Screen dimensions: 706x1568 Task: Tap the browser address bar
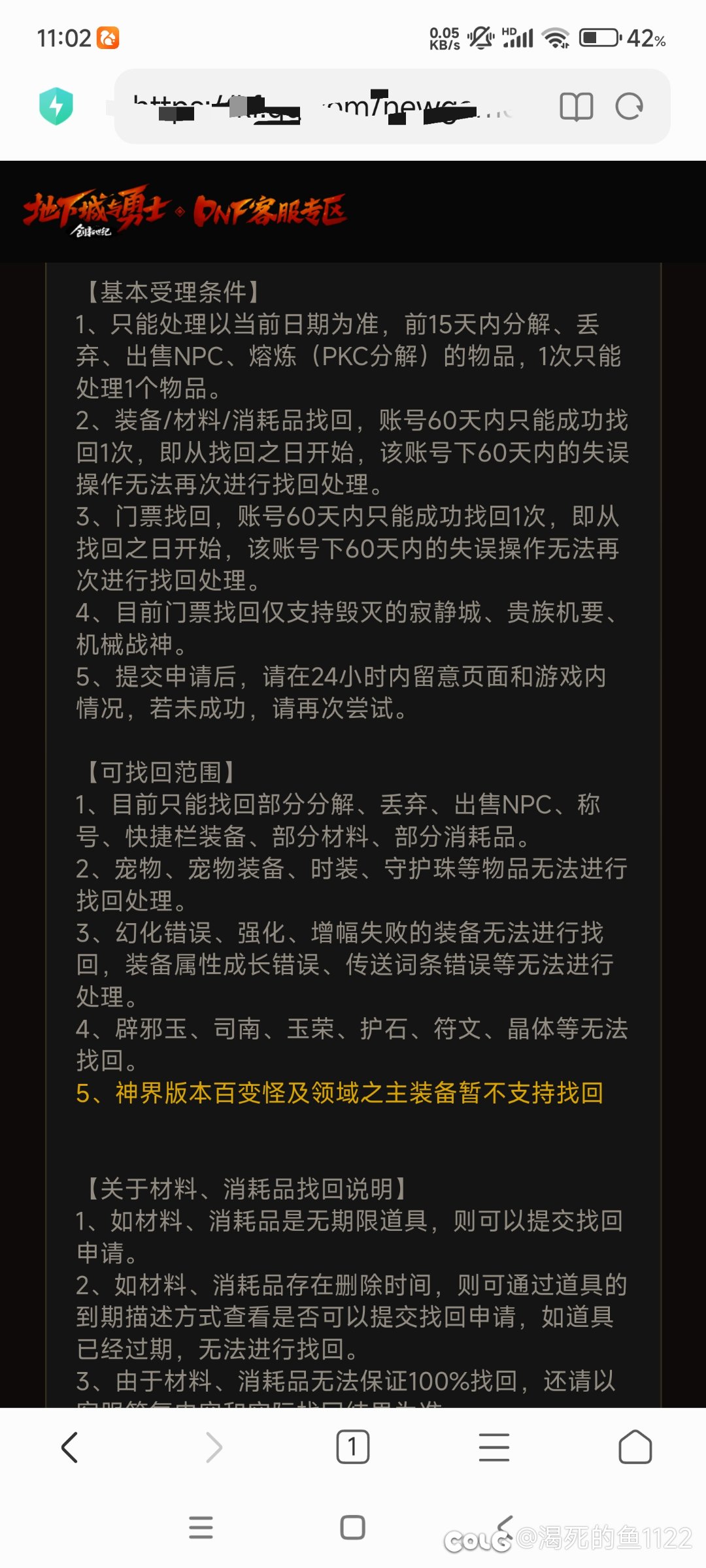click(x=327, y=106)
